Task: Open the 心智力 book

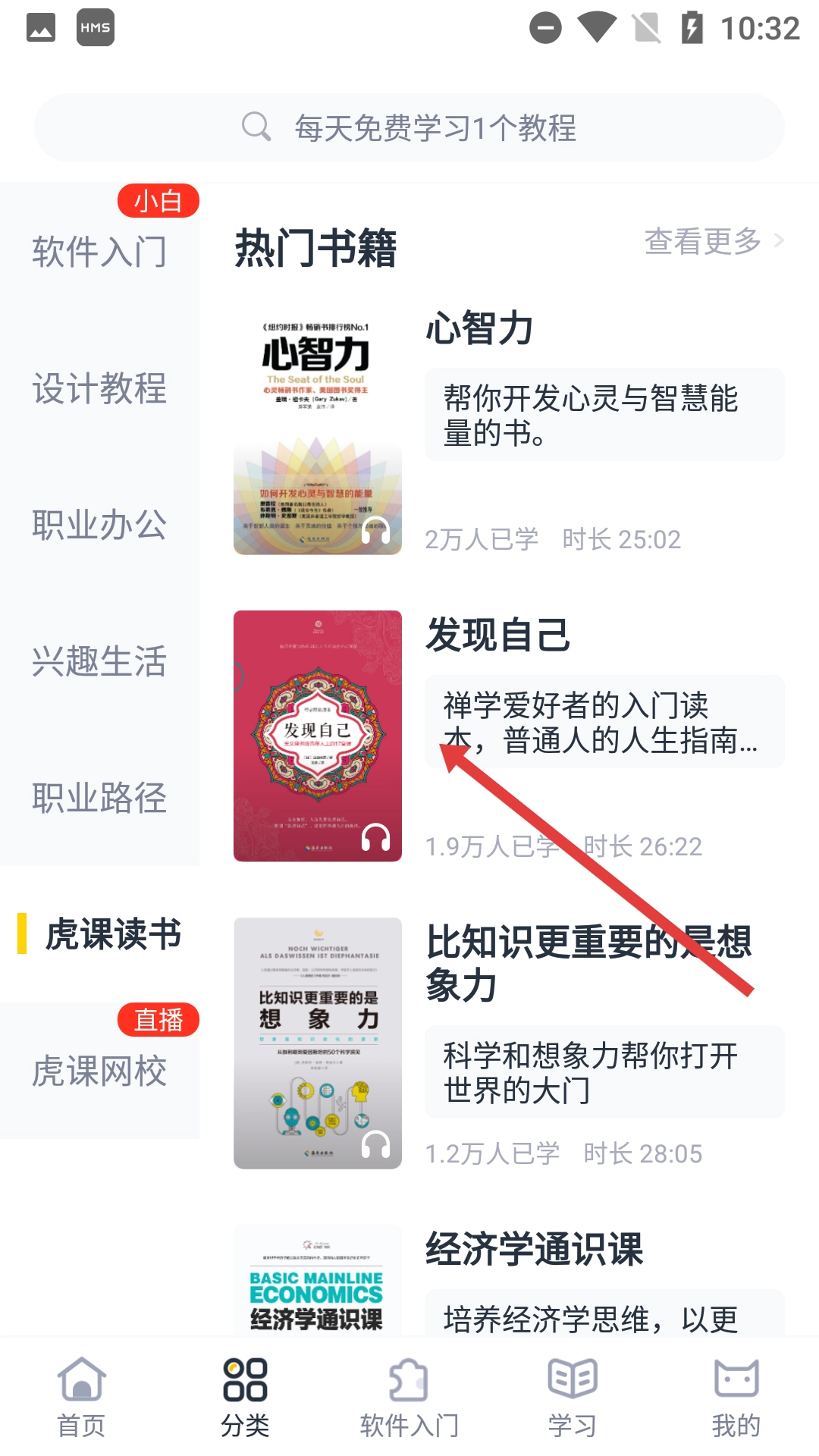Action: coord(479,329)
